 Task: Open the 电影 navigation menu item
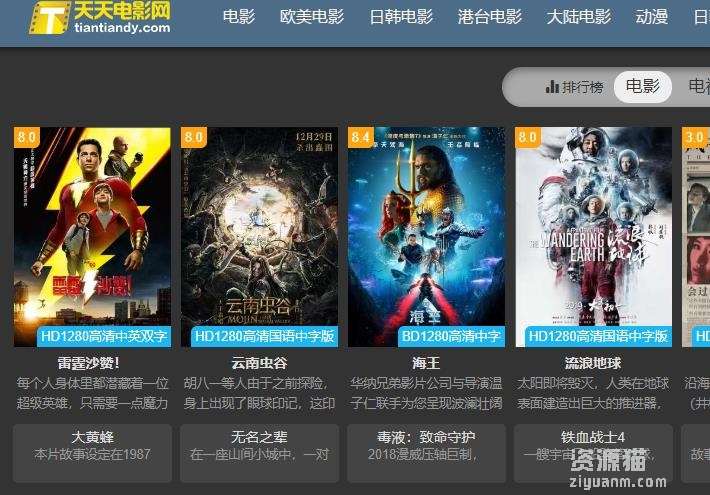tap(238, 17)
